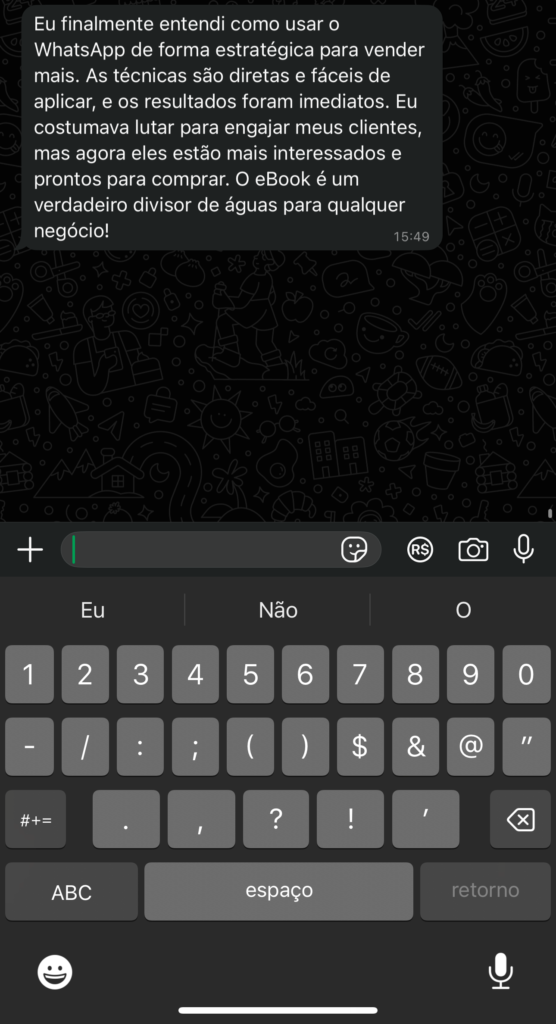
Task: Select the suggested word "Eu"
Action: pyautogui.click(x=93, y=610)
